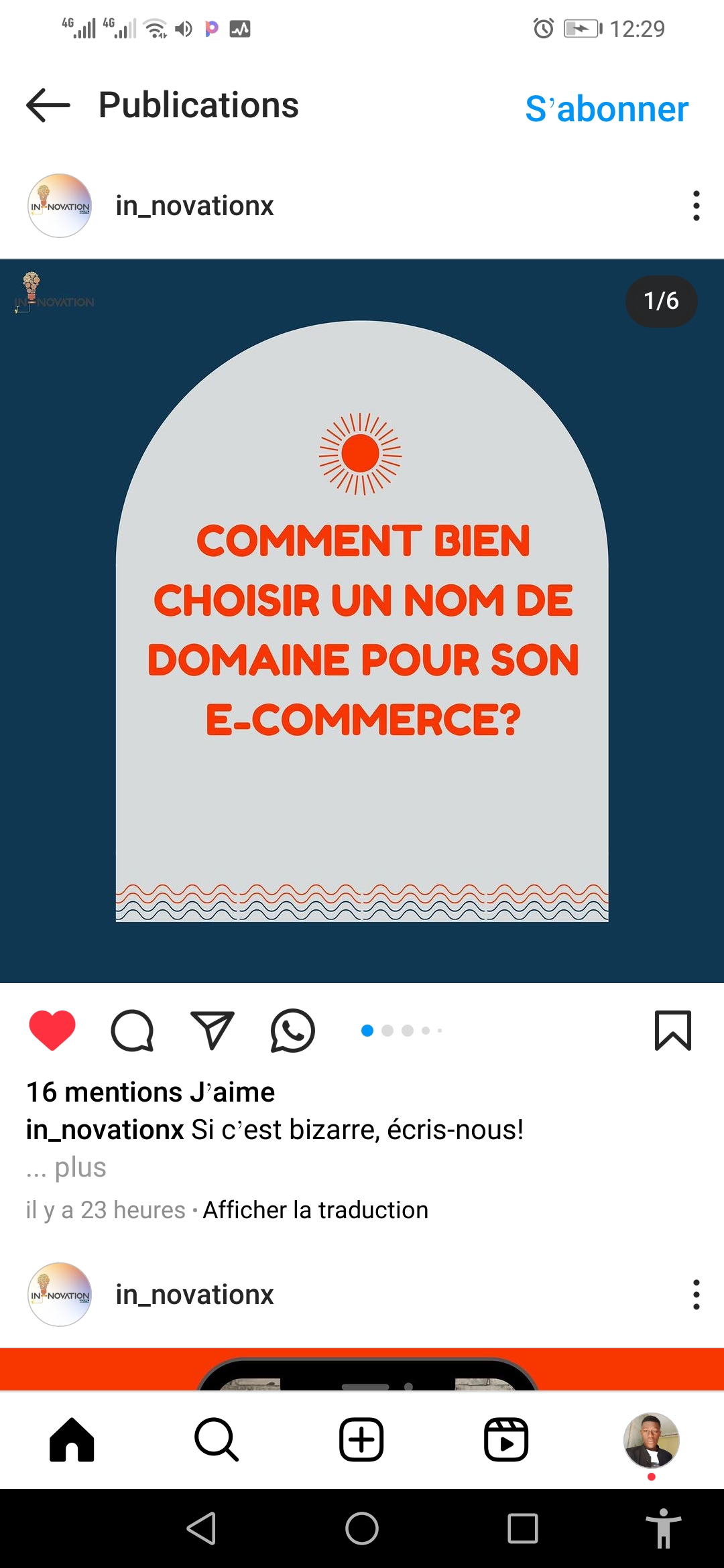Go to the Reels tab
The width and height of the screenshot is (724, 1568).
pos(506,1439)
